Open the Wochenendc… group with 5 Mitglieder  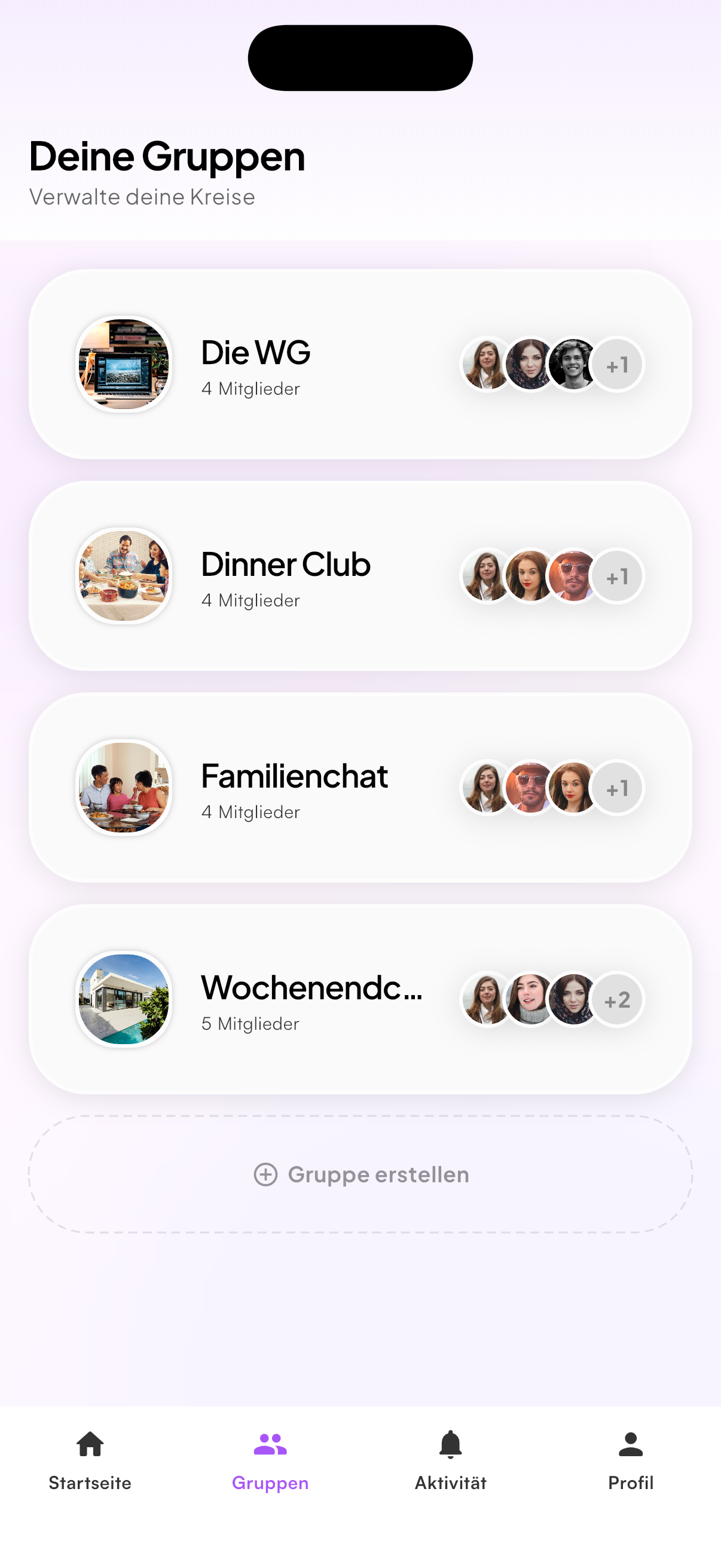[x=360, y=999]
